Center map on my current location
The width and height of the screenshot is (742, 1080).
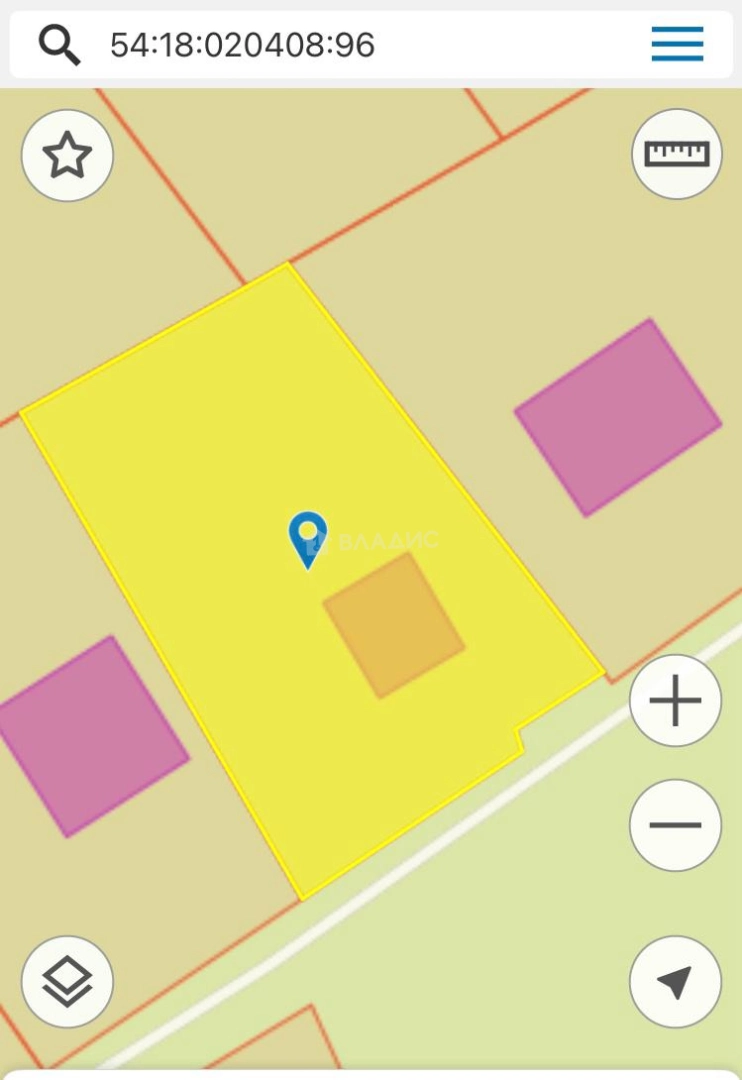[675, 981]
